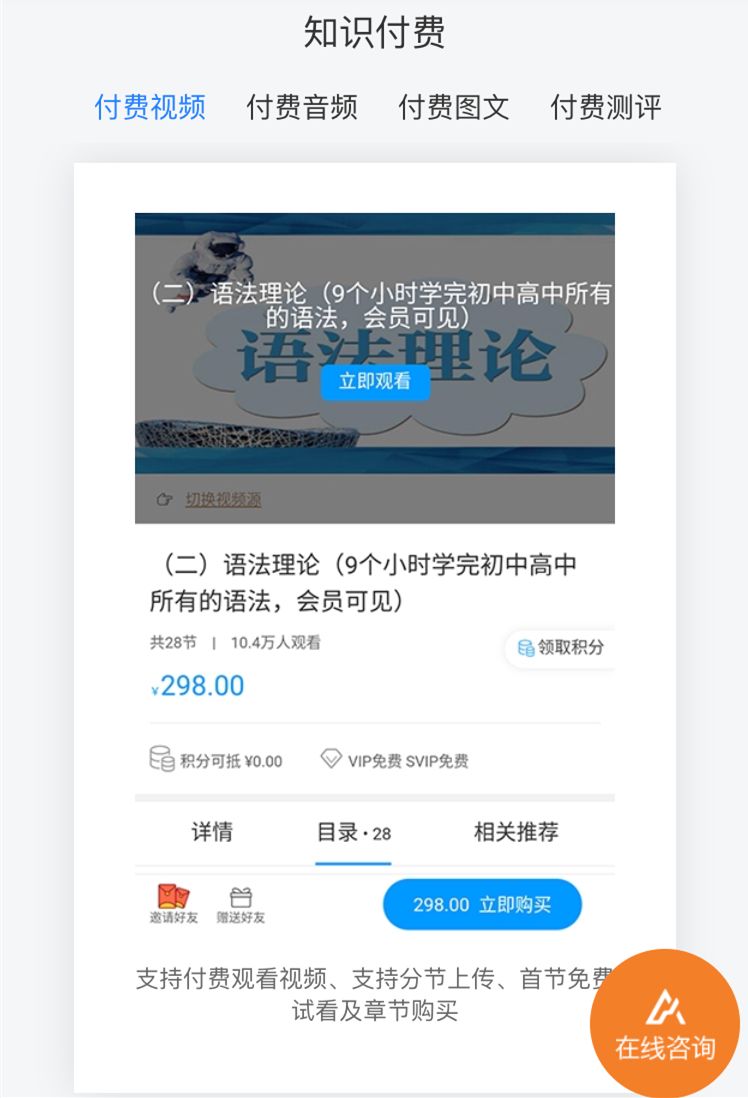This screenshot has width=748, height=1098.
Task: Select the 付费视频 tab
Action: (150, 107)
